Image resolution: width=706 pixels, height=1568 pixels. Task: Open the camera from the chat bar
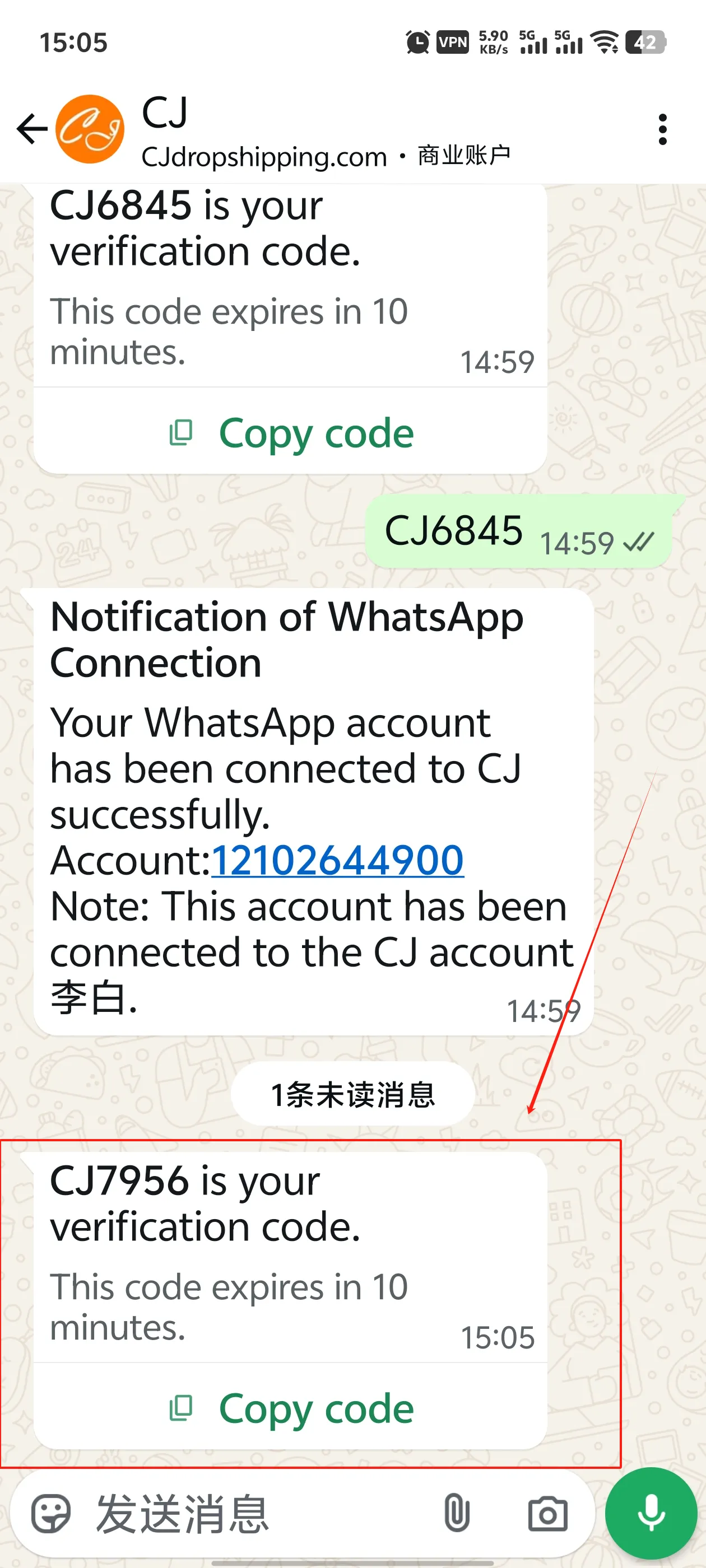tap(547, 1514)
